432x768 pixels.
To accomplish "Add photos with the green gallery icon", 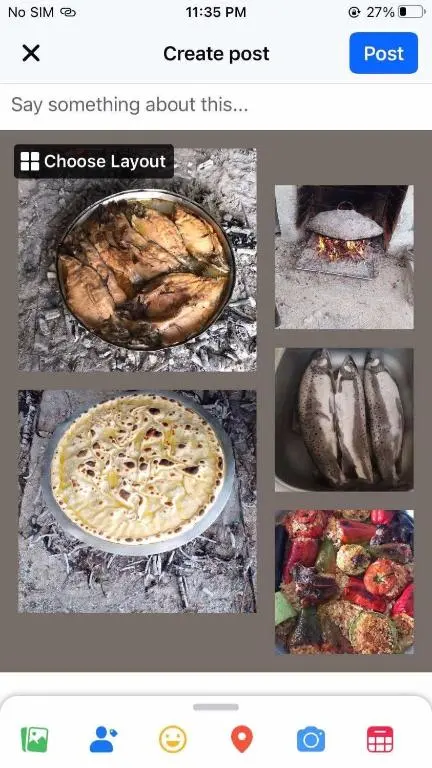I will click(x=35, y=739).
